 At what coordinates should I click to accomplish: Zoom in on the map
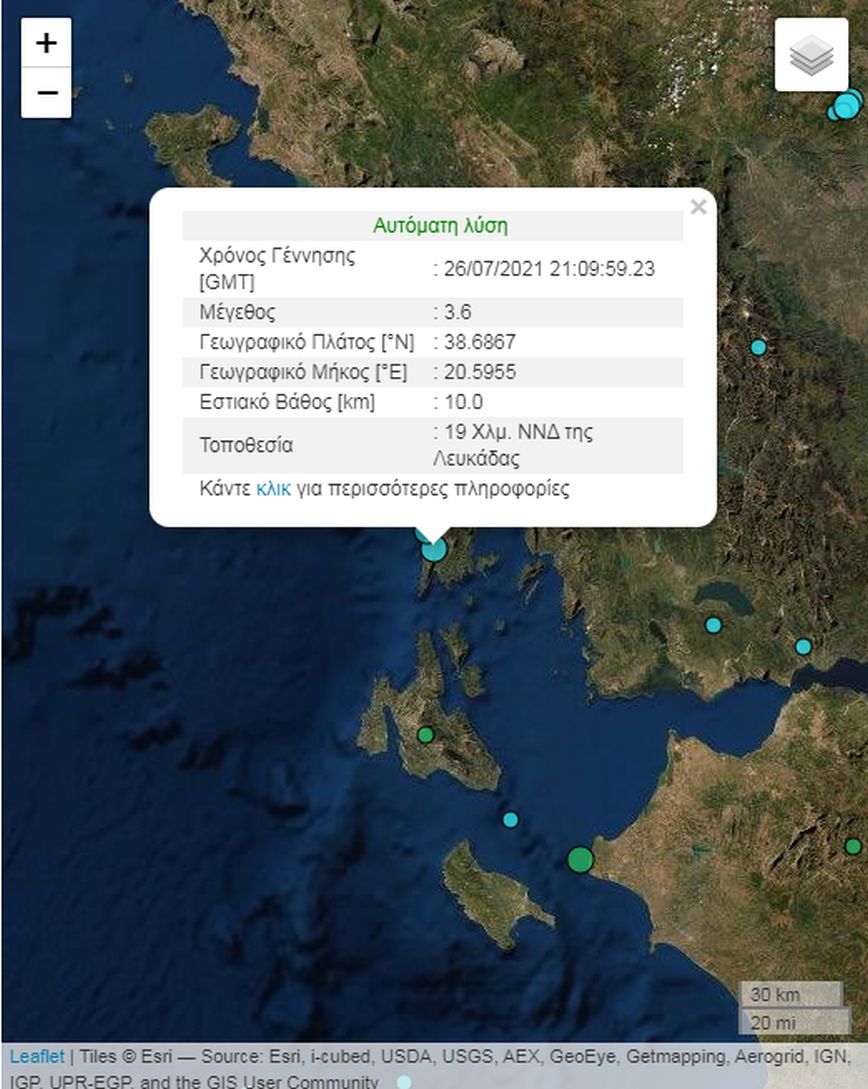46,43
